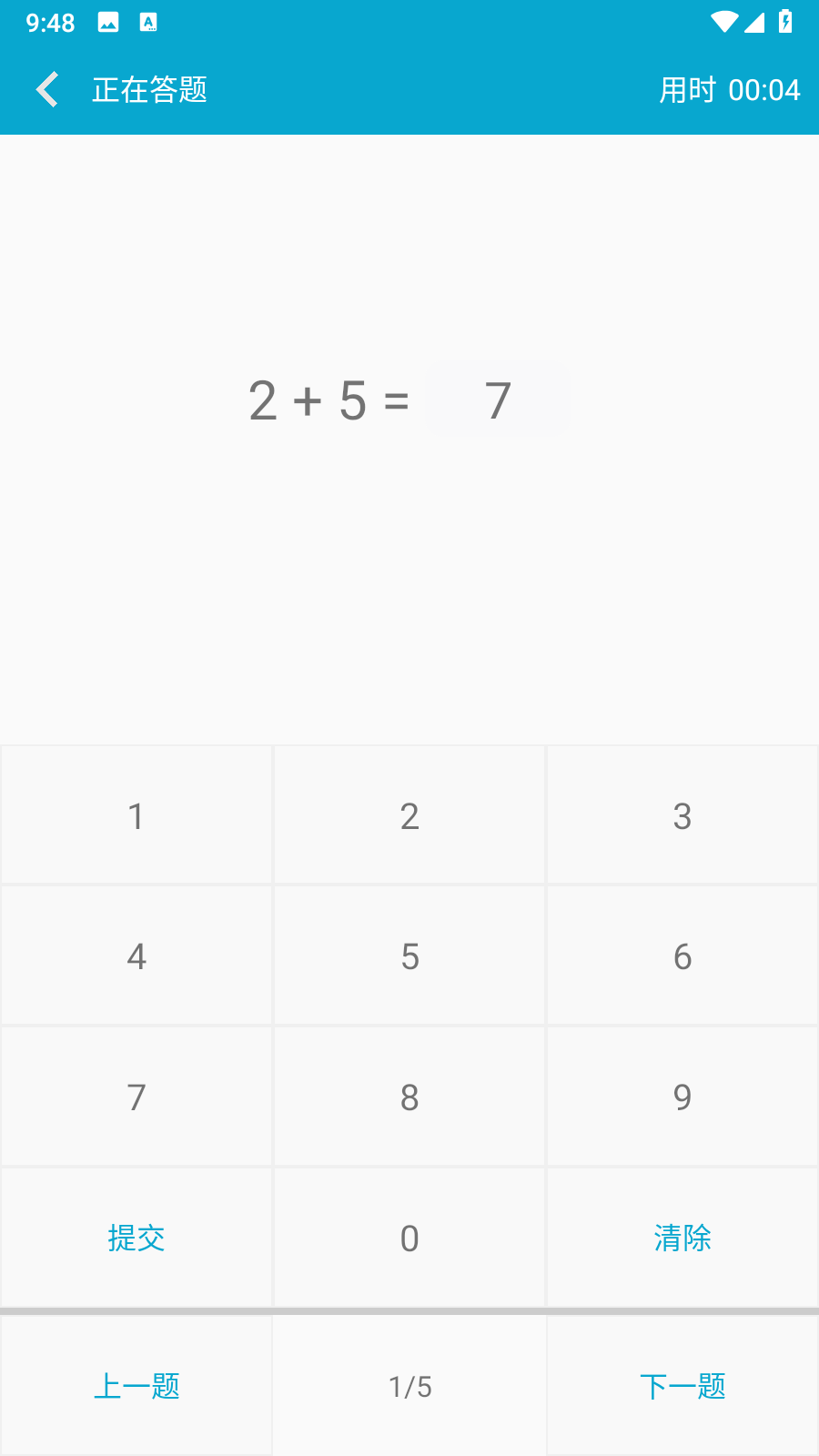Enter digit 6 on the keypad

click(x=682, y=956)
